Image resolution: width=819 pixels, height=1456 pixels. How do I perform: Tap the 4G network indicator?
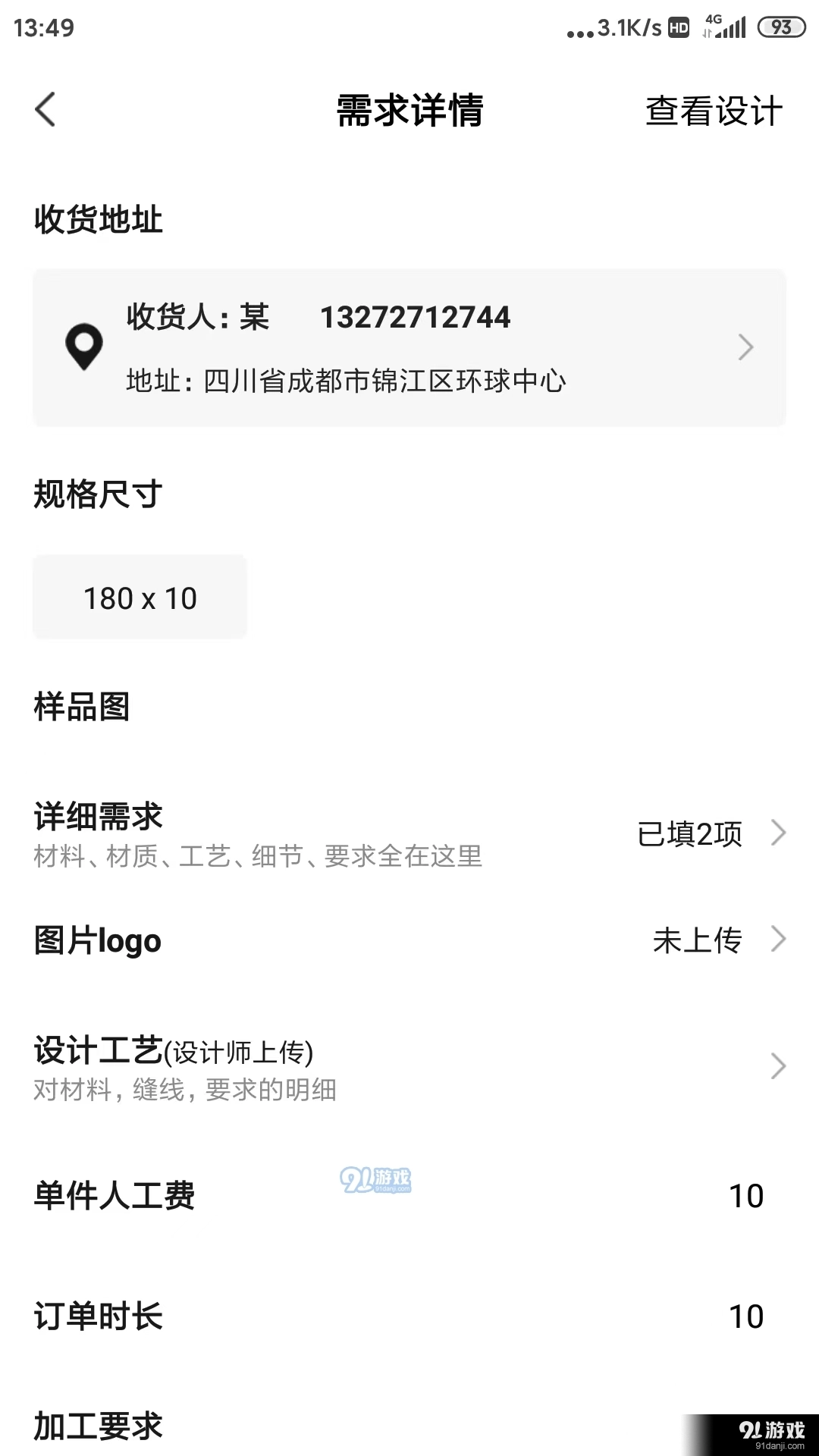click(x=711, y=23)
